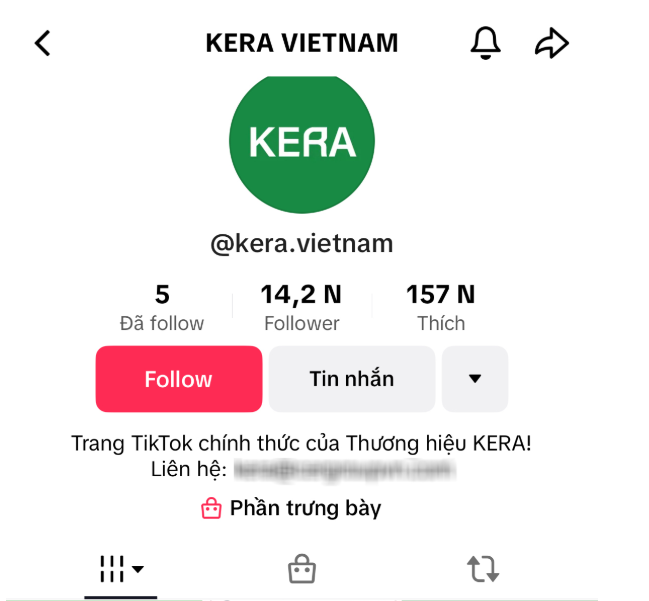Switch to the shop bag tab

[x=301, y=570]
